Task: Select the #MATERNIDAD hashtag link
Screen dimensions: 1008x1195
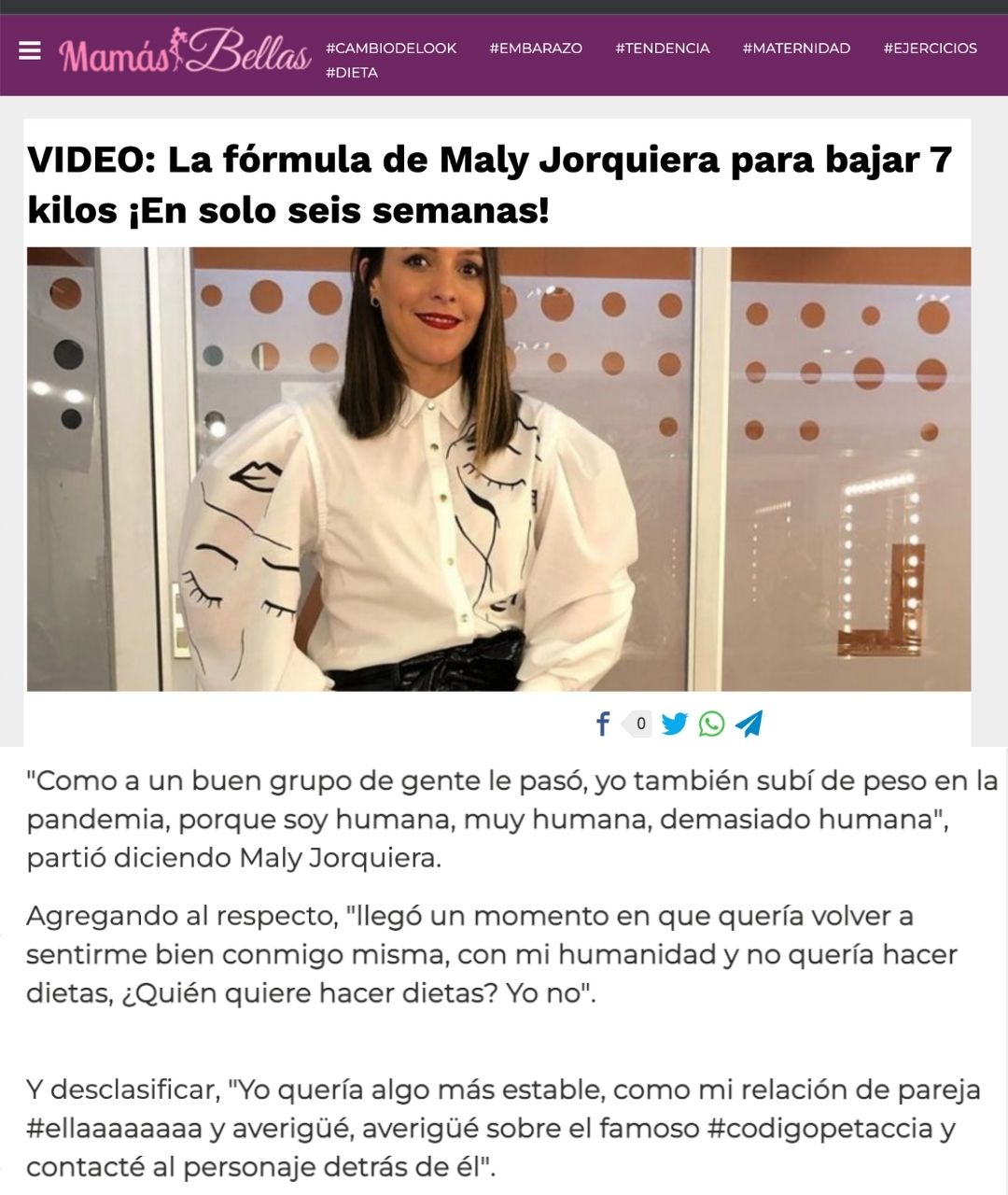Action: (x=796, y=48)
